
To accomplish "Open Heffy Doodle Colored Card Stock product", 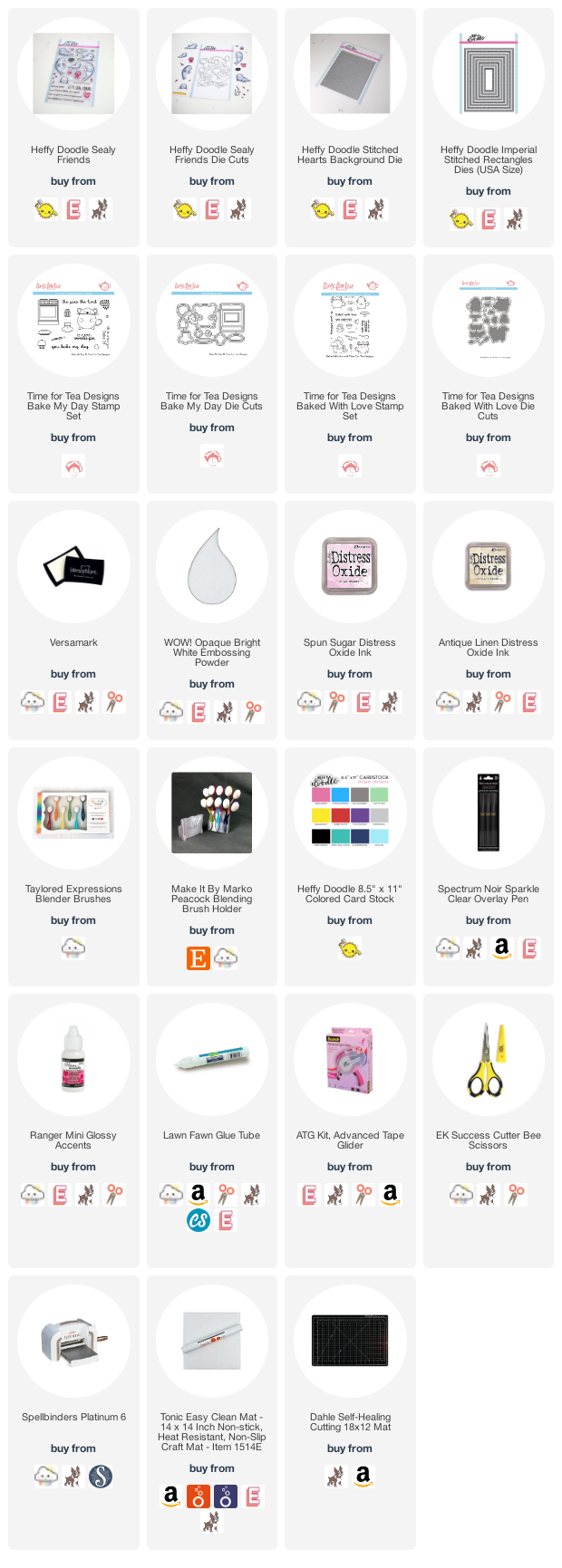I will 350,813.
